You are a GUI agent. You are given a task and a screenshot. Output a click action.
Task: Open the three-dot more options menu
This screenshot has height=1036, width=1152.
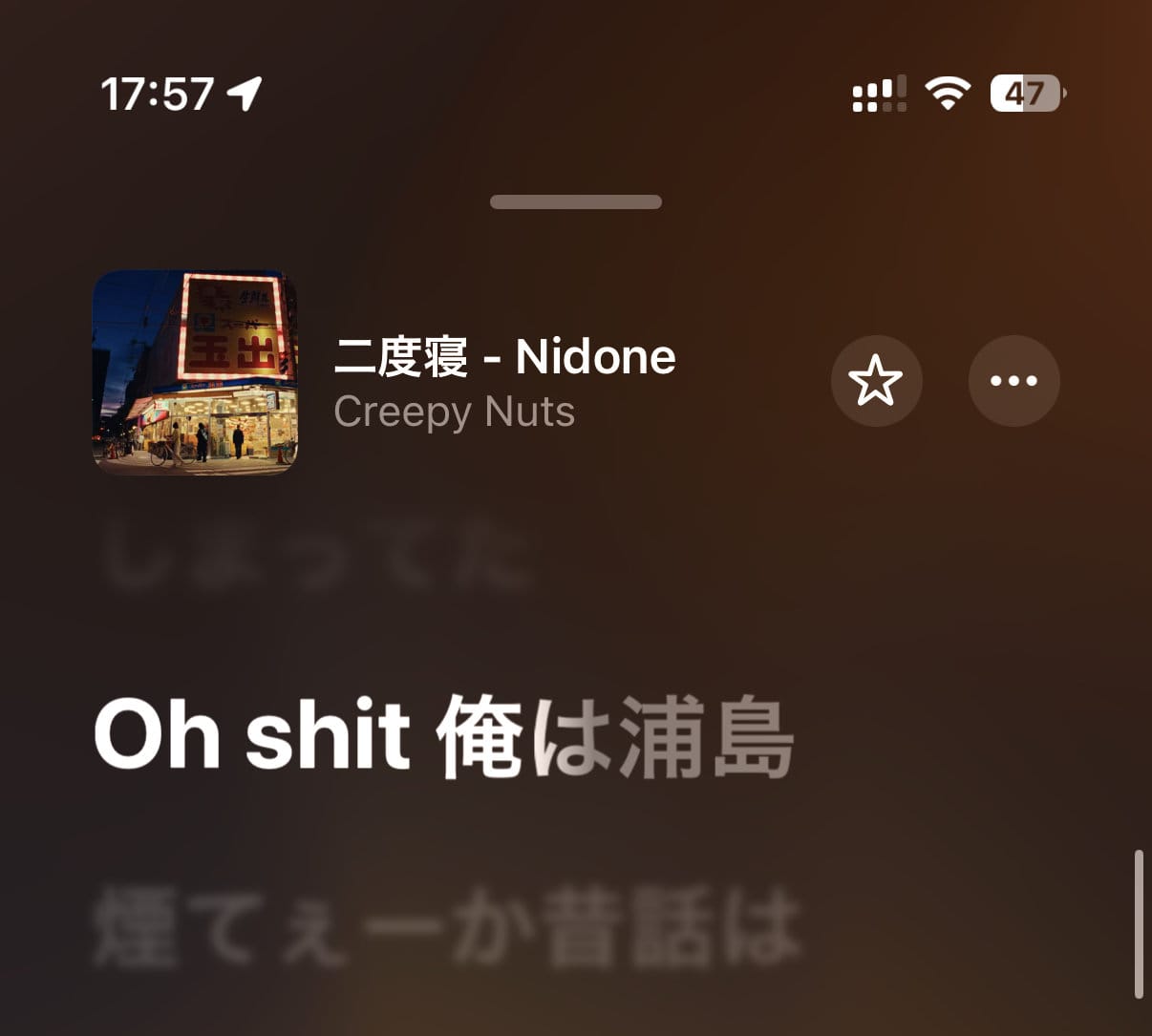tap(1013, 381)
